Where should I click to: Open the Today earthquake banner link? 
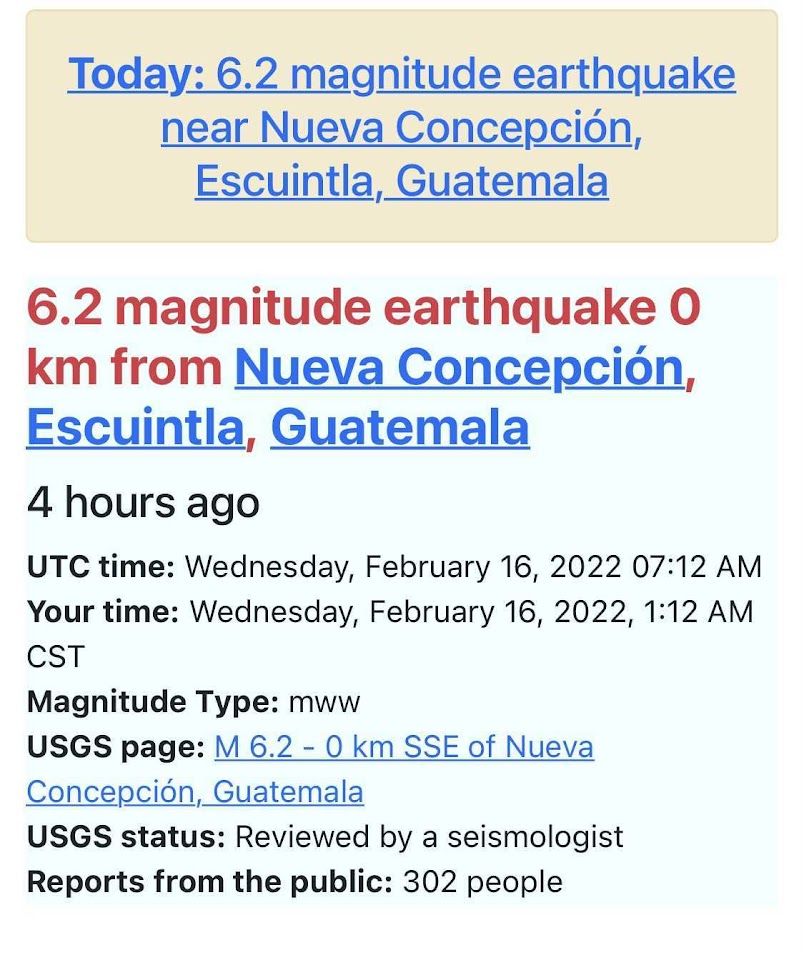[x=401, y=128]
